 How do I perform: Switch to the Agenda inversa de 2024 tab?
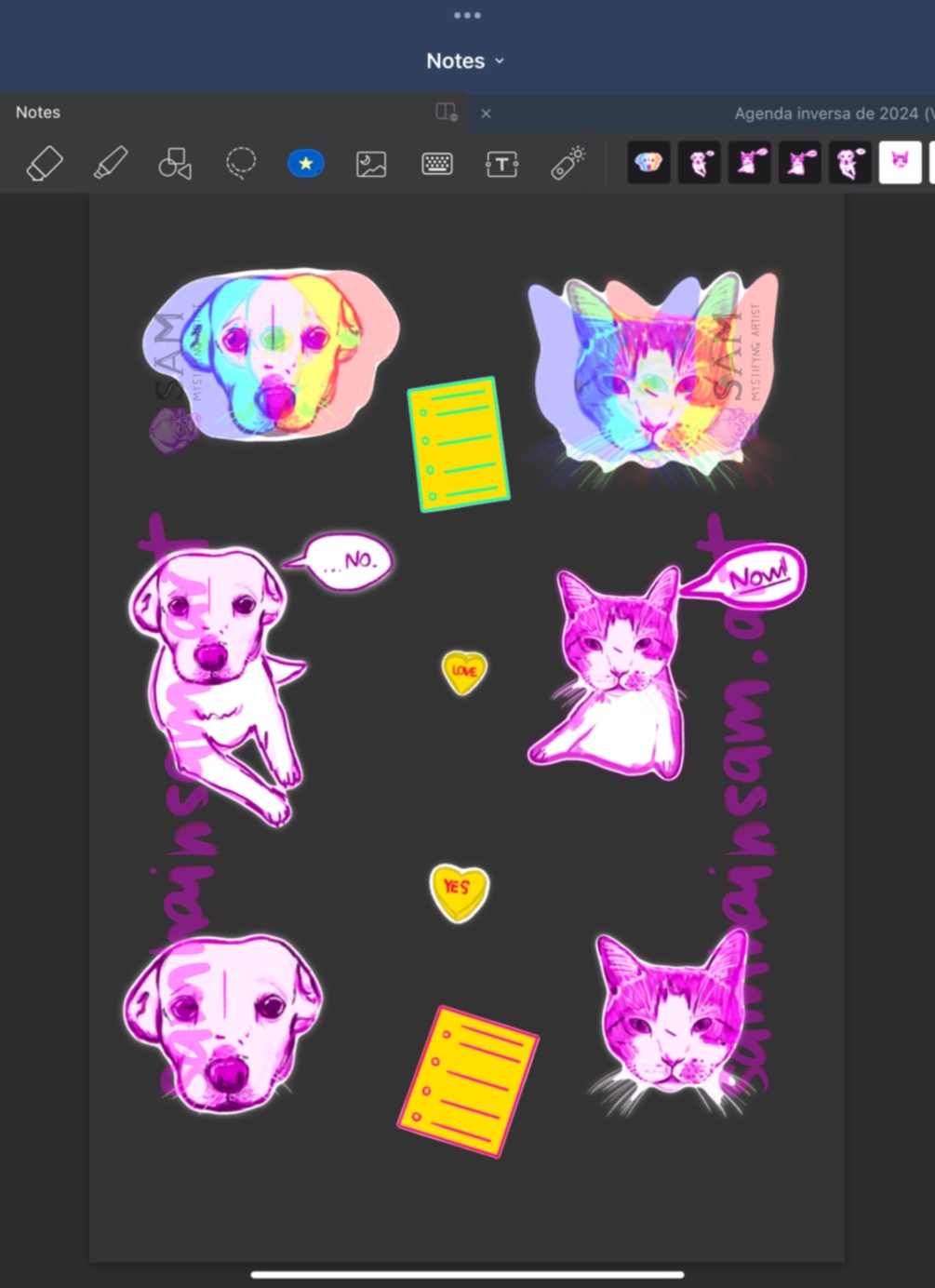click(x=828, y=114)
